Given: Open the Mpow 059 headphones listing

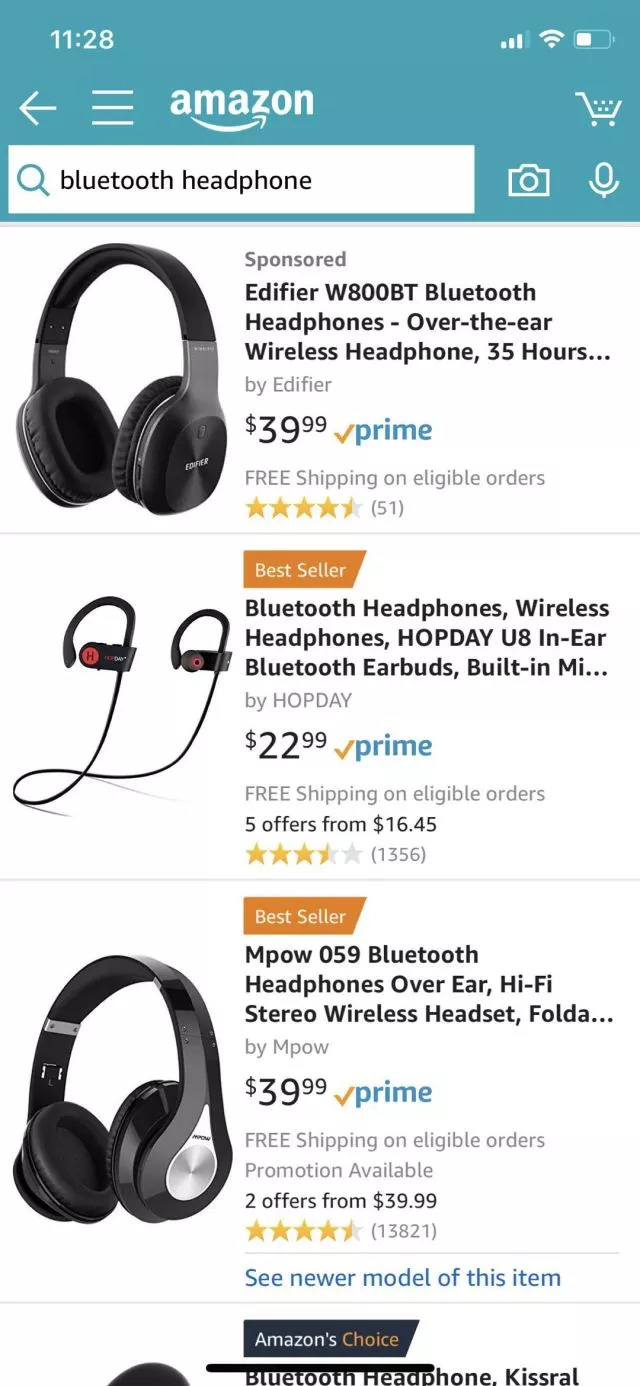Looking at the screenshot, I should coord(429,984).
